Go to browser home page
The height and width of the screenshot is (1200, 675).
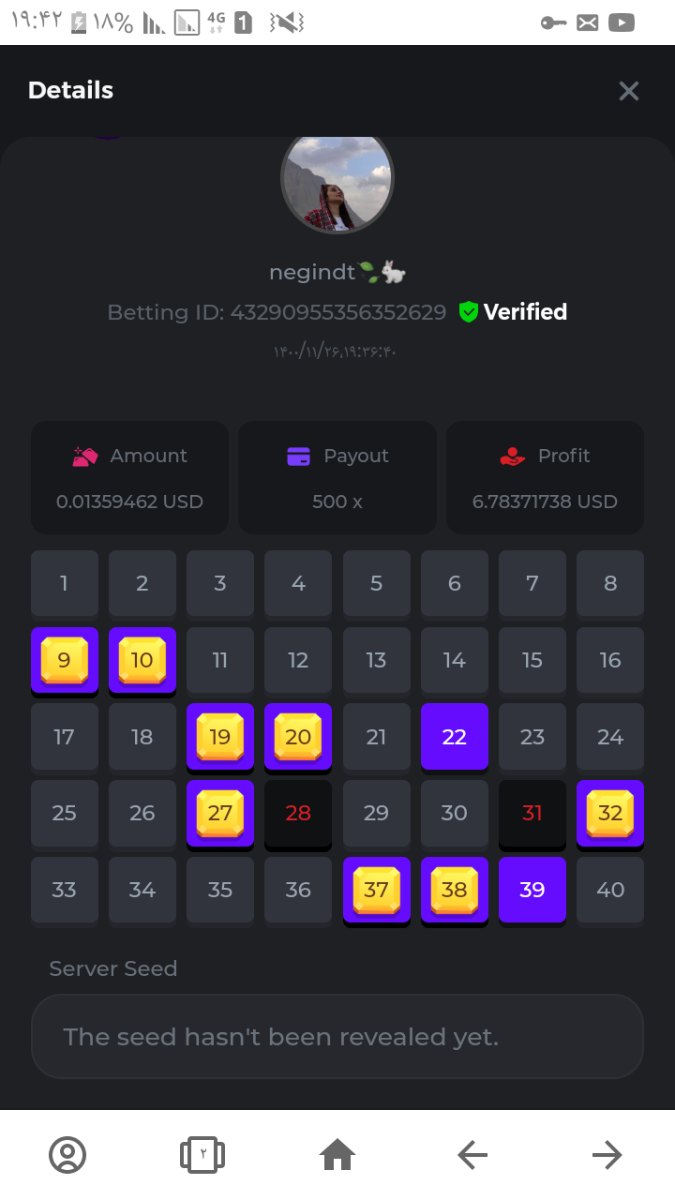click(x=337, y=1155)
